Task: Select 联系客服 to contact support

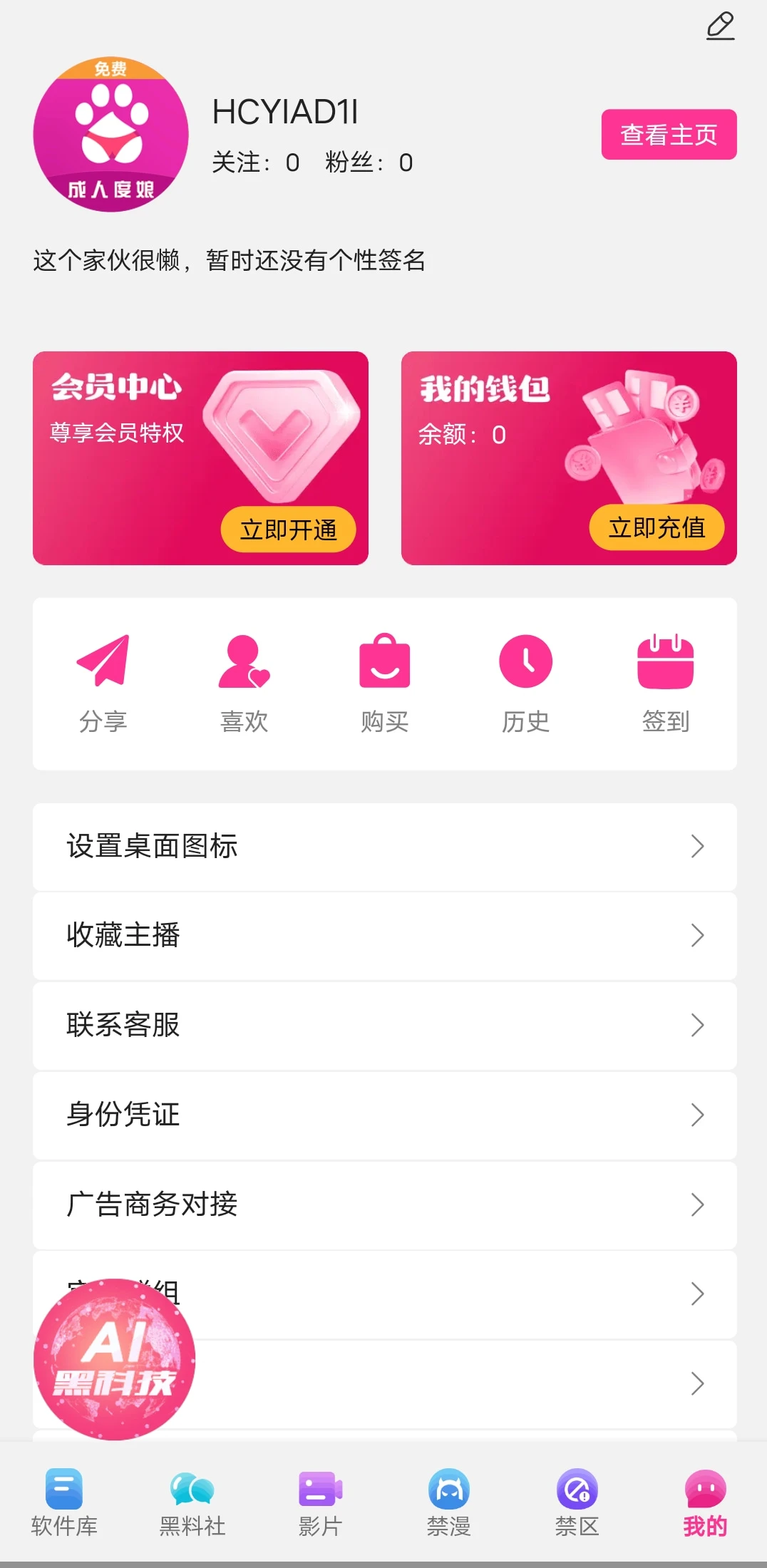Action: 385,1026
